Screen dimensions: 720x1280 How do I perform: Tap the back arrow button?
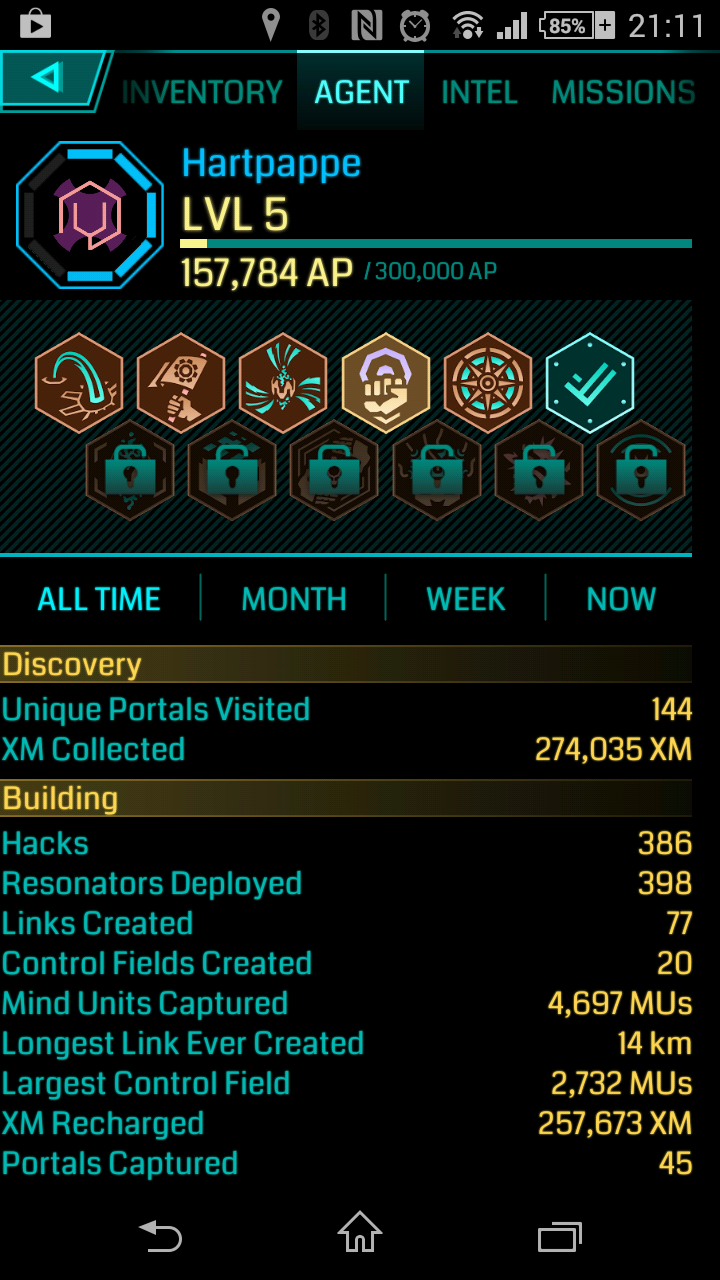point(50,79)
